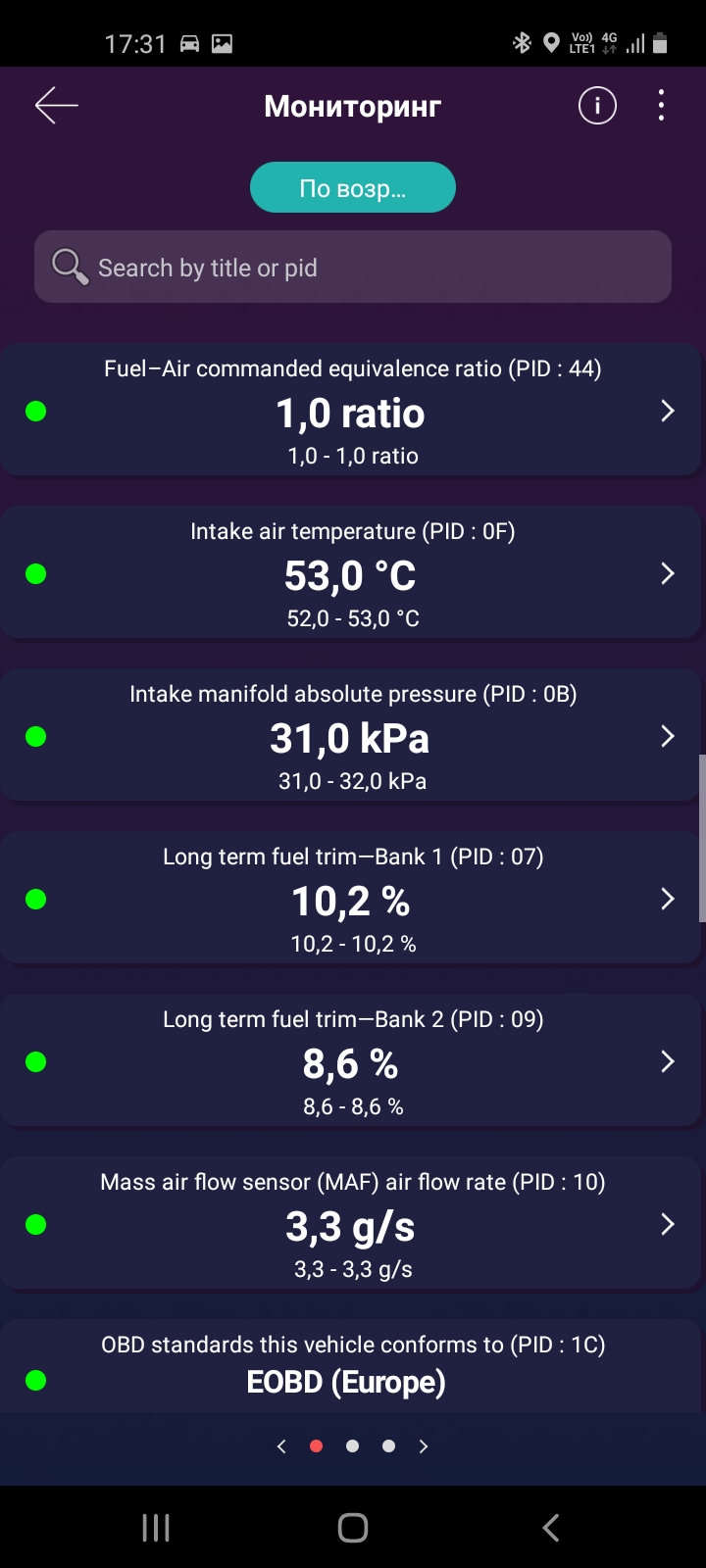
Task: Open the info icon in the header
Action: click(x=597, y=106)
